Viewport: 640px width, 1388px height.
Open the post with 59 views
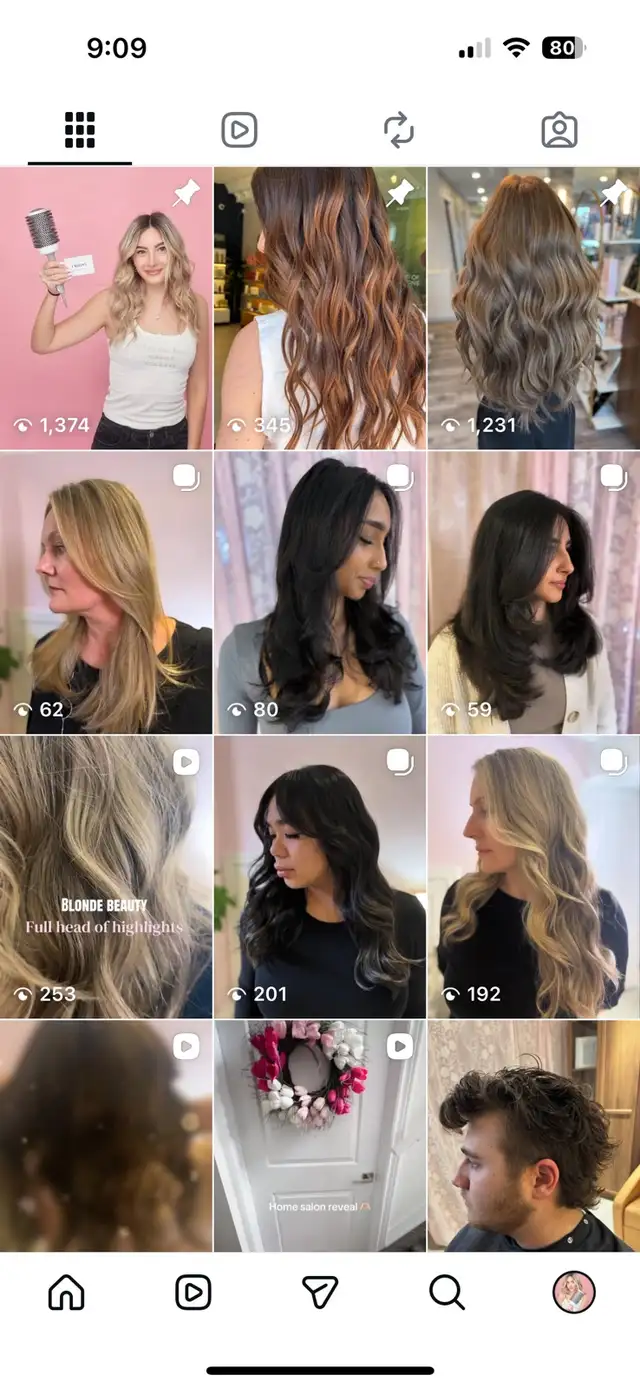534,592
